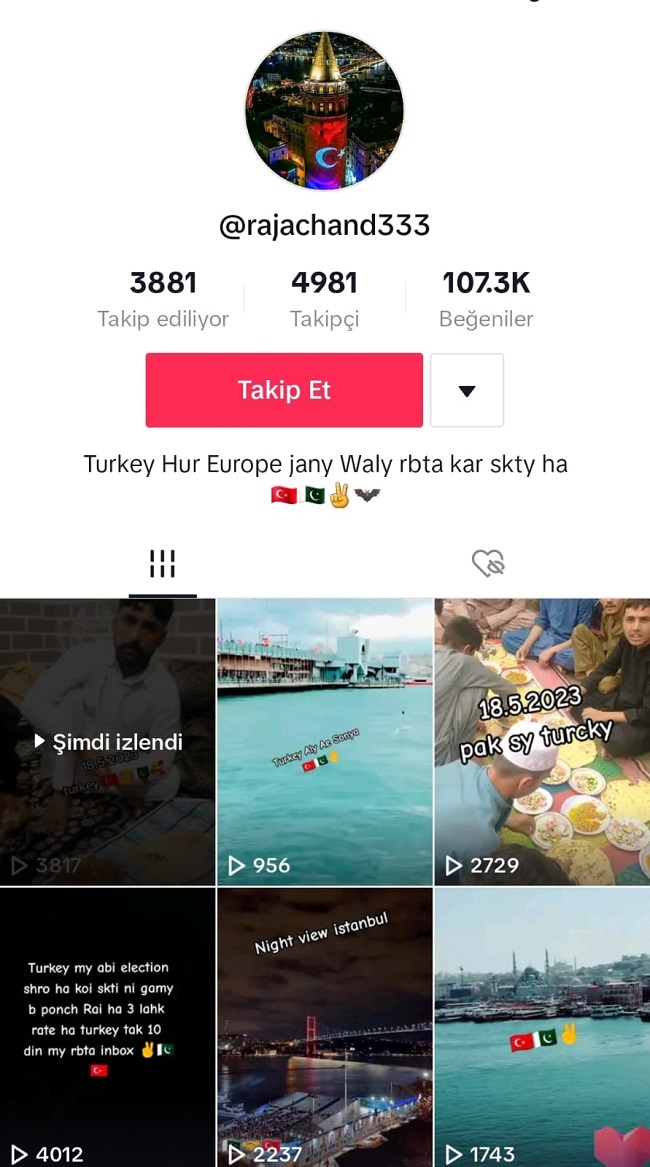Open the pak sy turcky video
Image resolution: width=650 pixels, height=1167 pixels.
pos(542,742)
